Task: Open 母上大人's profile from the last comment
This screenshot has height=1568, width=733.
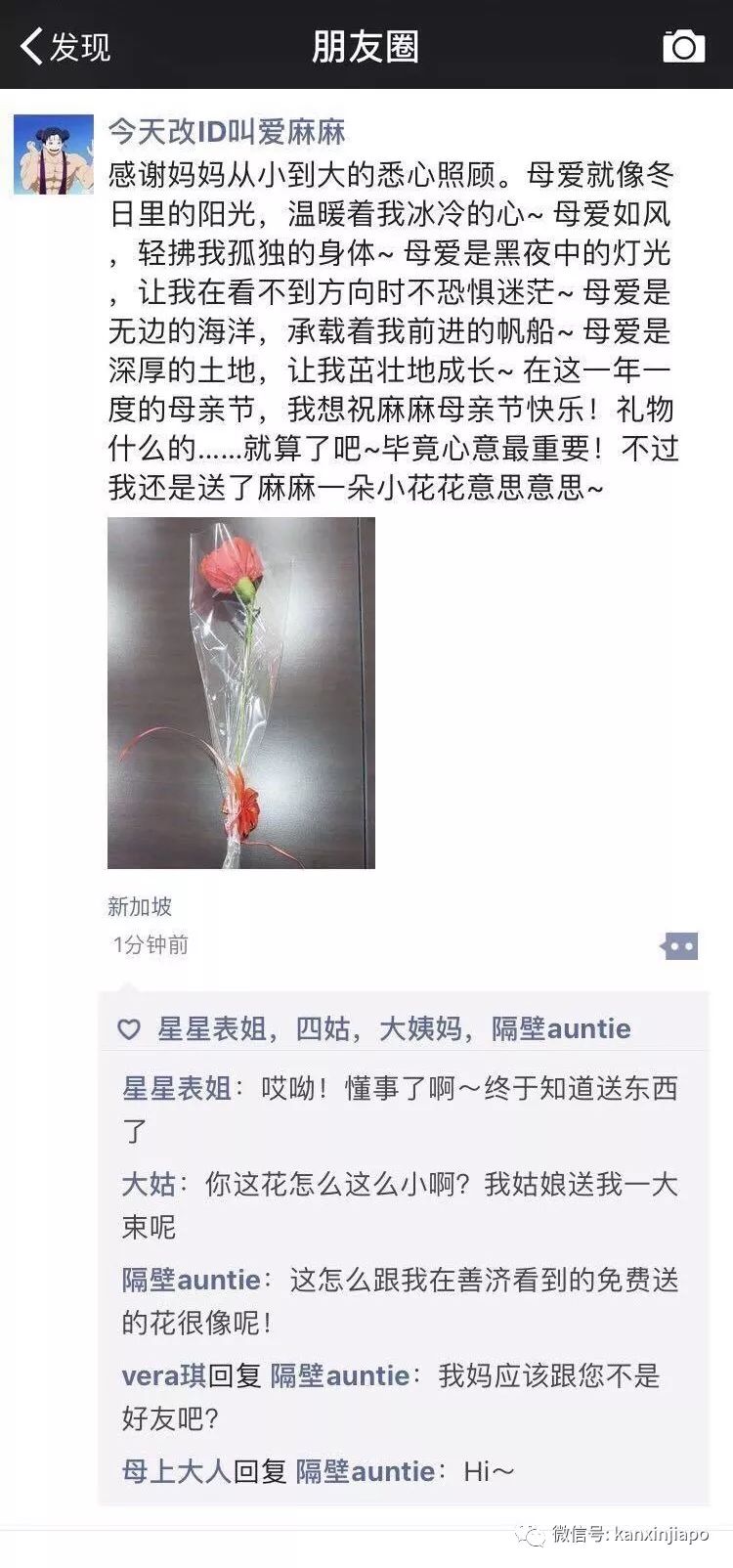Action: pos(176,1471)
